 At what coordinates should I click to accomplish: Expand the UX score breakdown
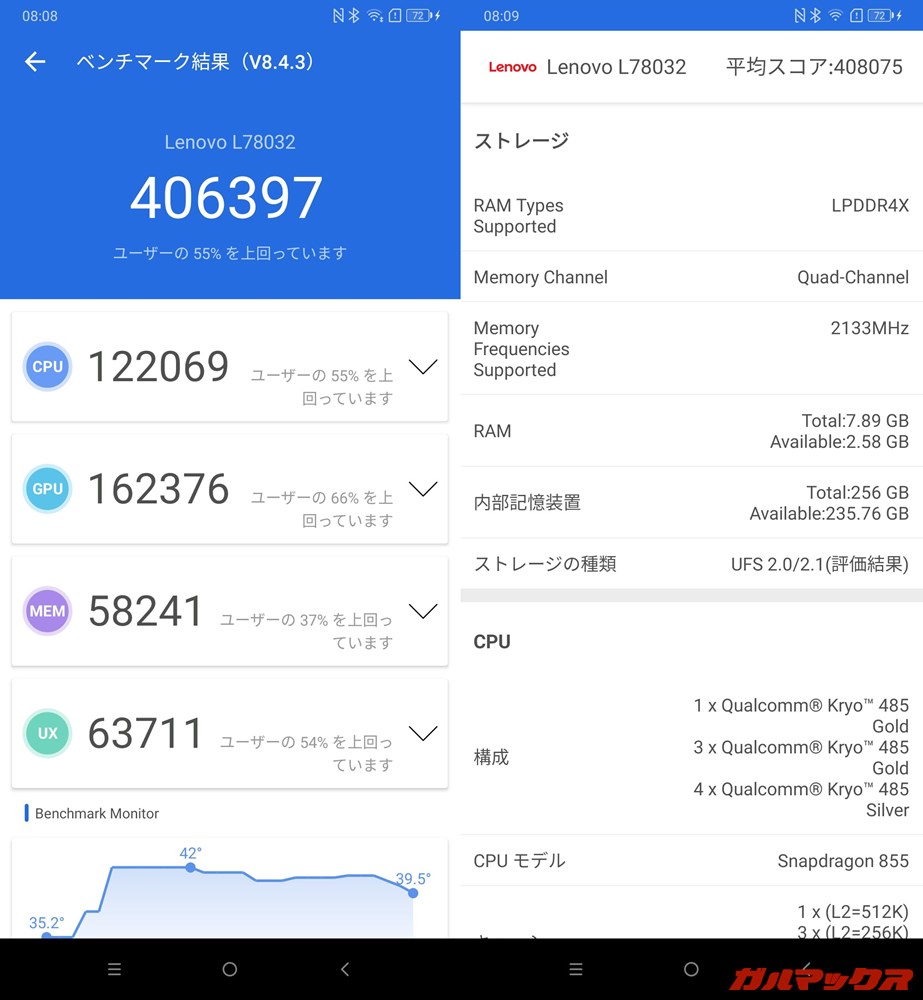[423, 733]
